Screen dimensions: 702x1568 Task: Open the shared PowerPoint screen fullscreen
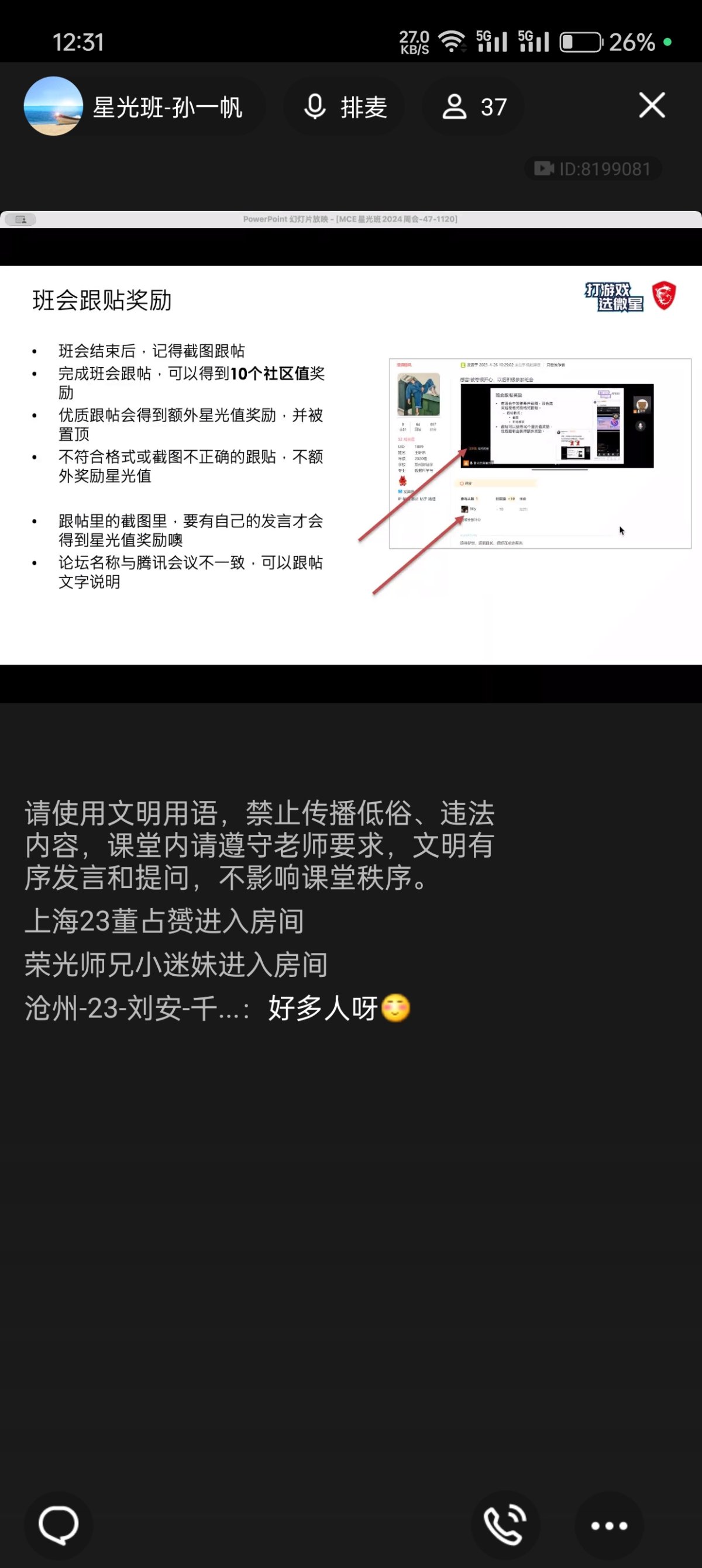350,464
